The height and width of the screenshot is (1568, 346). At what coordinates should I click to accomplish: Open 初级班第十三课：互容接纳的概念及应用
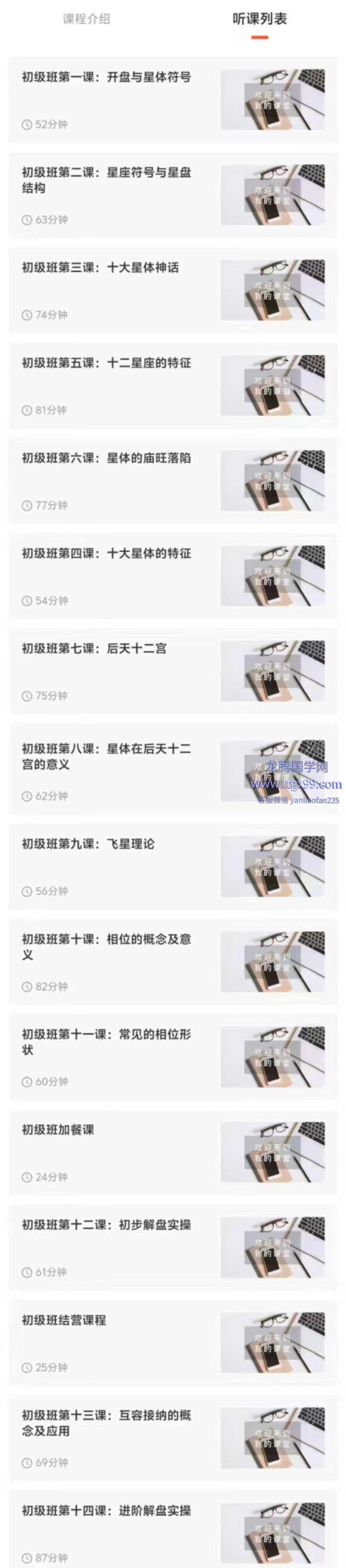106,1423
